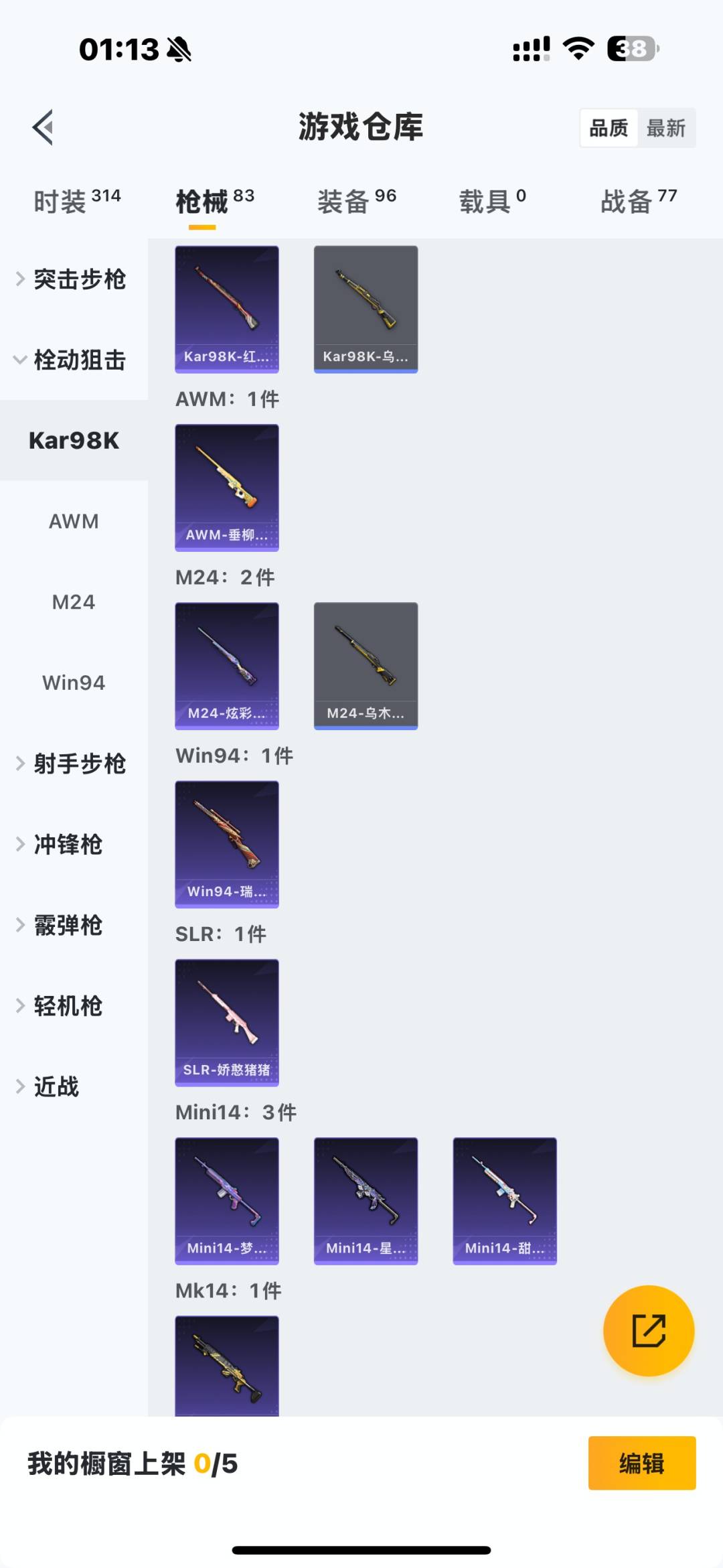Switch to the 装备 tab
Image resolution: width=723 pixels, height=1568 pixels.
tap(356, 201)
